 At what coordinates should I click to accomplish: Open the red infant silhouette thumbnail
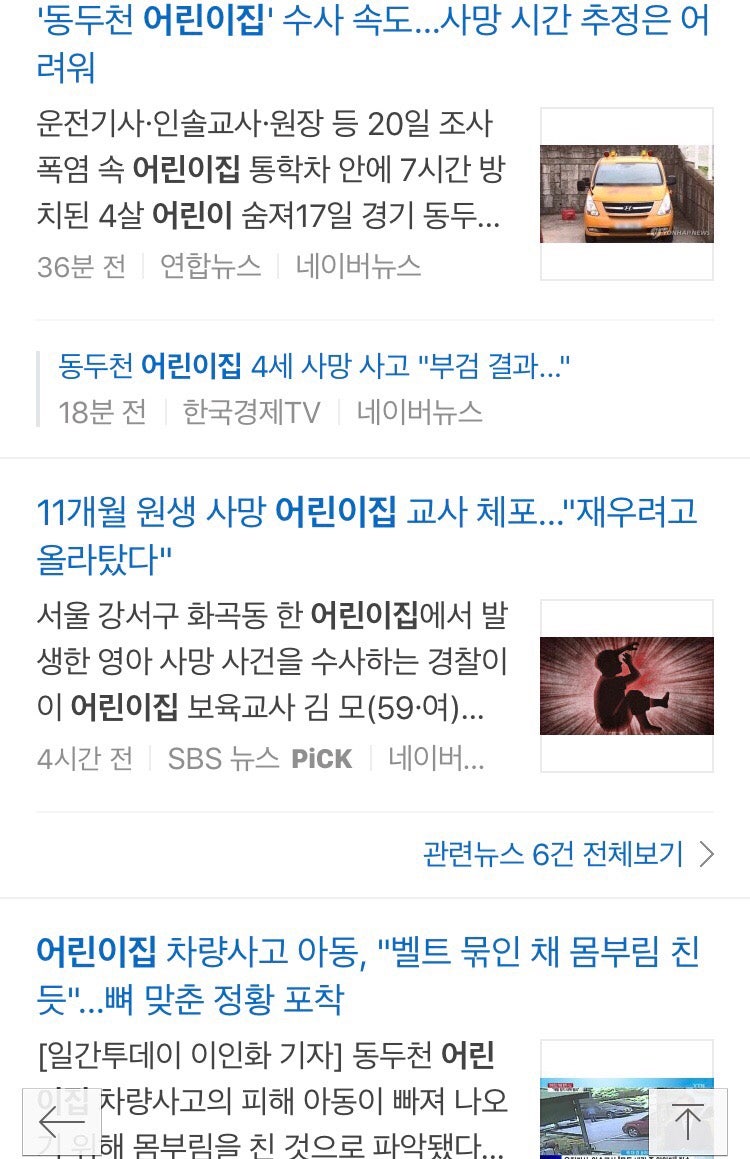[x=626, y=686]
